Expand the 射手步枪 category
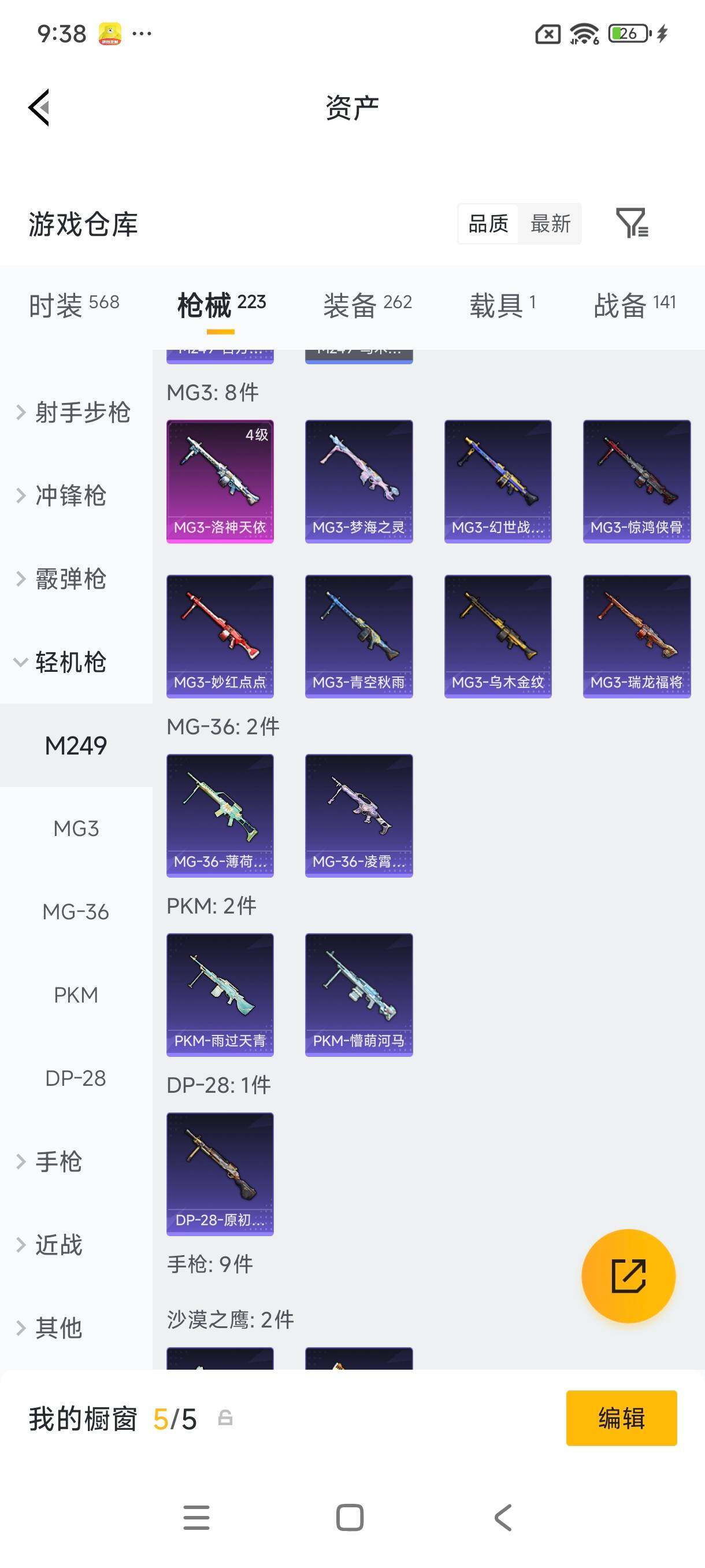This screenshot has height=1568, width=705. click(x=79, y=413)
